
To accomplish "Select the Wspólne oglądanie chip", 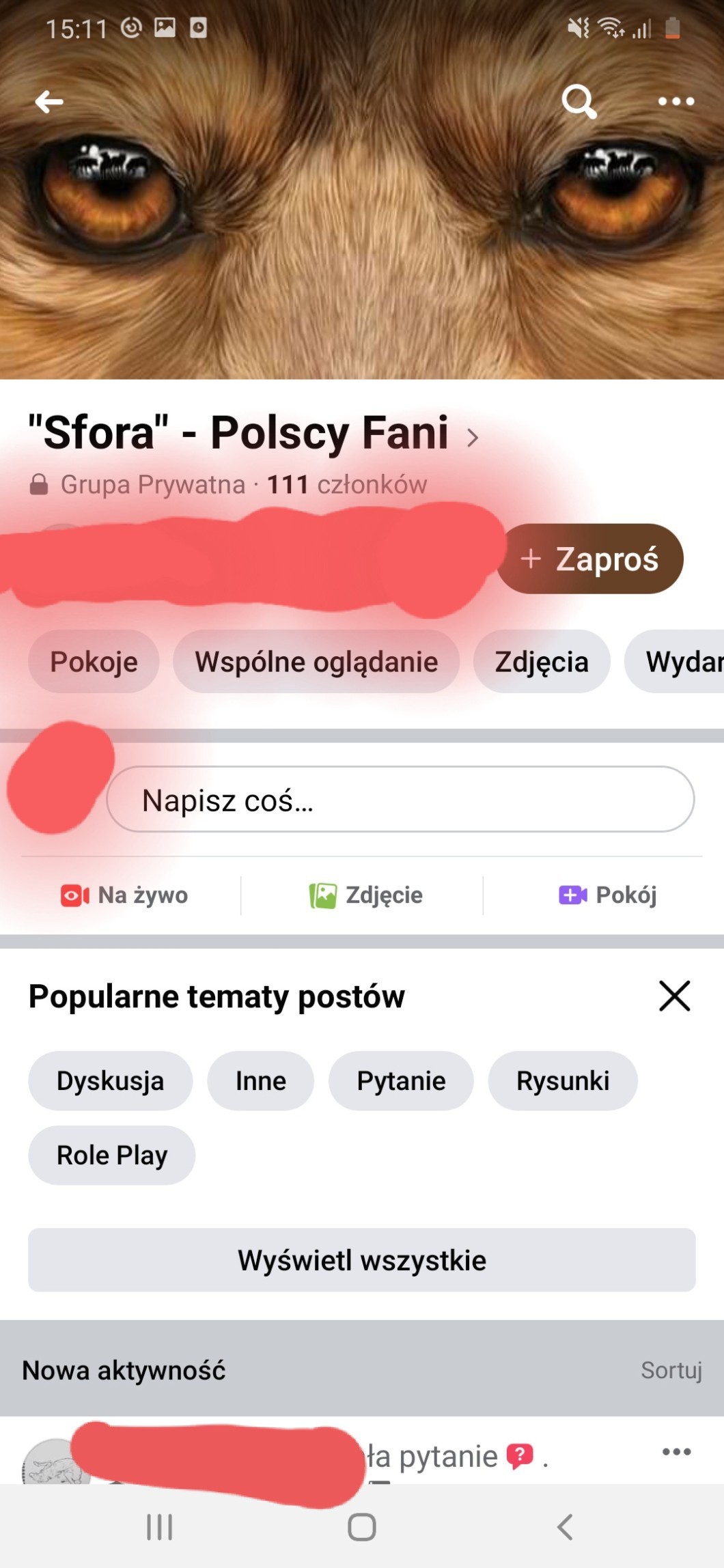I will click(316, 662).
